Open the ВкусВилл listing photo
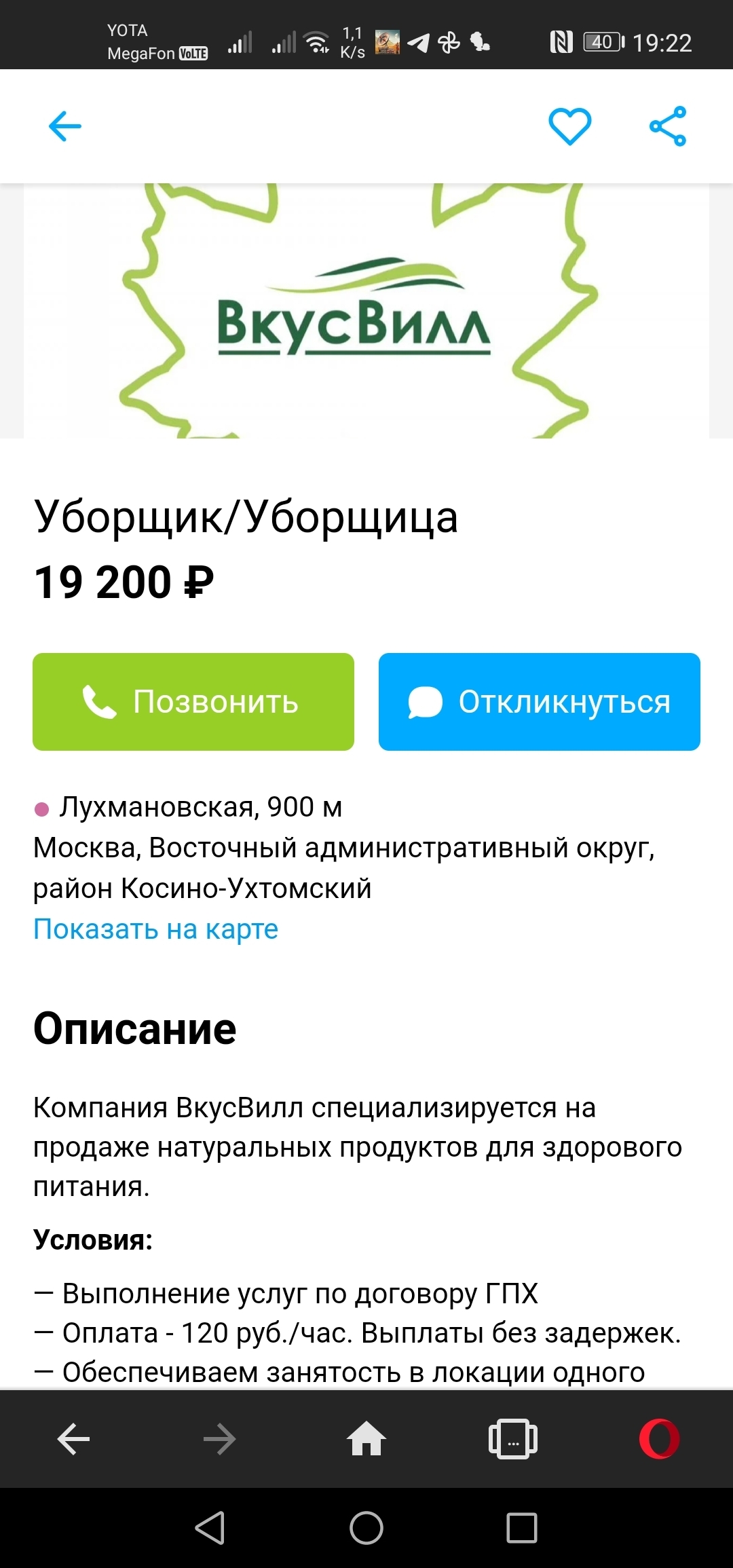 pos(366,311)
